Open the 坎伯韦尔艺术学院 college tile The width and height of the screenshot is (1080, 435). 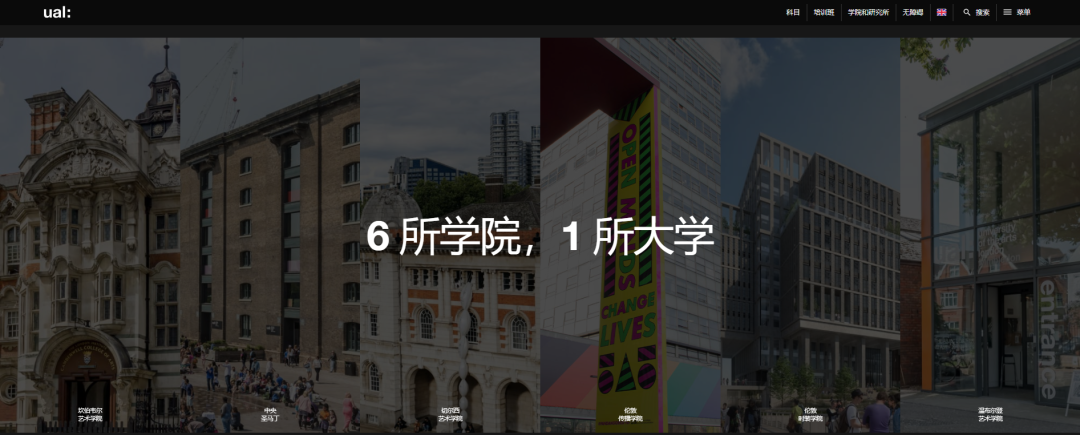(x=90, y=414)
